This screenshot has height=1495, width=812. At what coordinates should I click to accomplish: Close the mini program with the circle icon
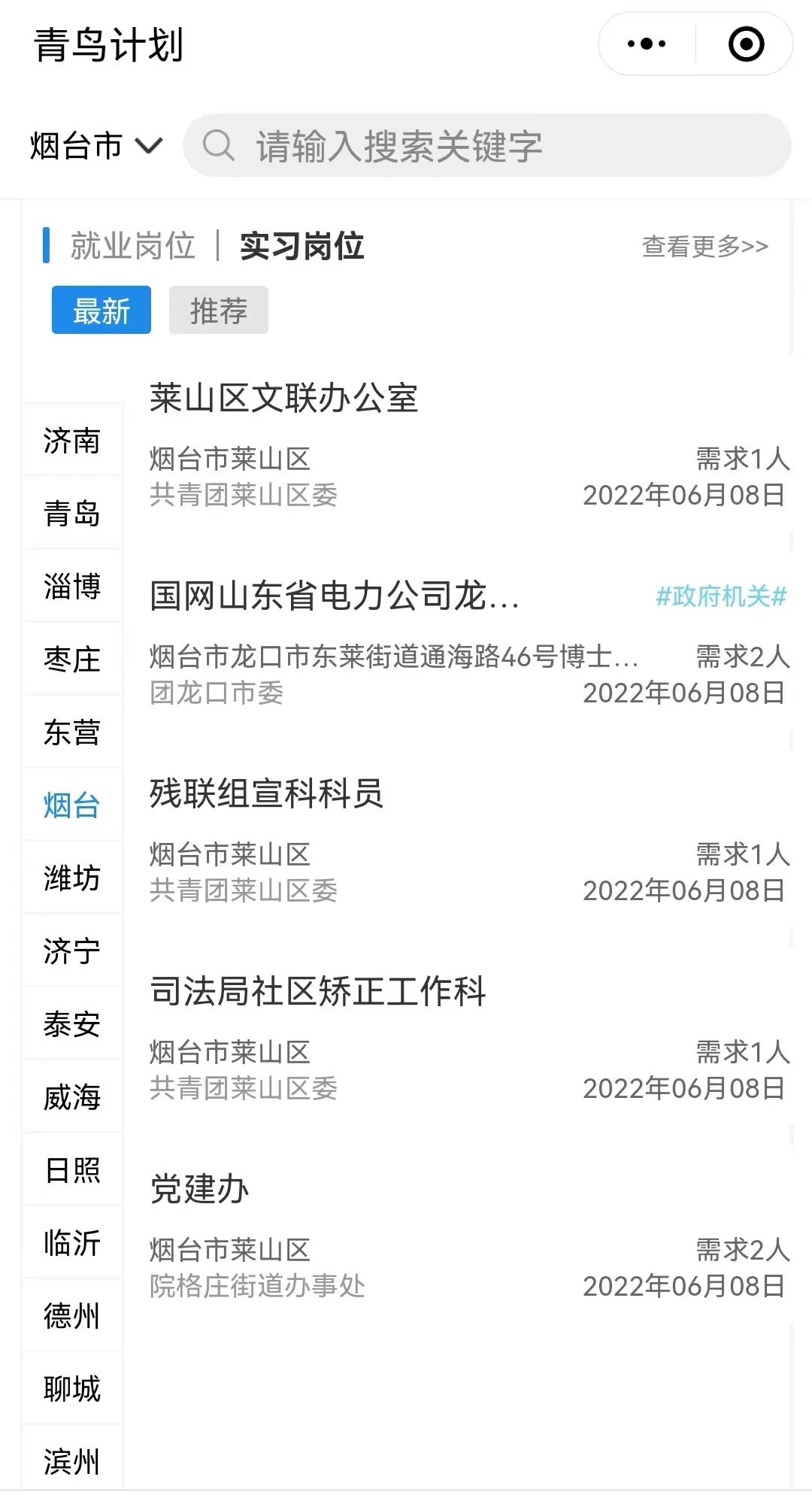746,44
